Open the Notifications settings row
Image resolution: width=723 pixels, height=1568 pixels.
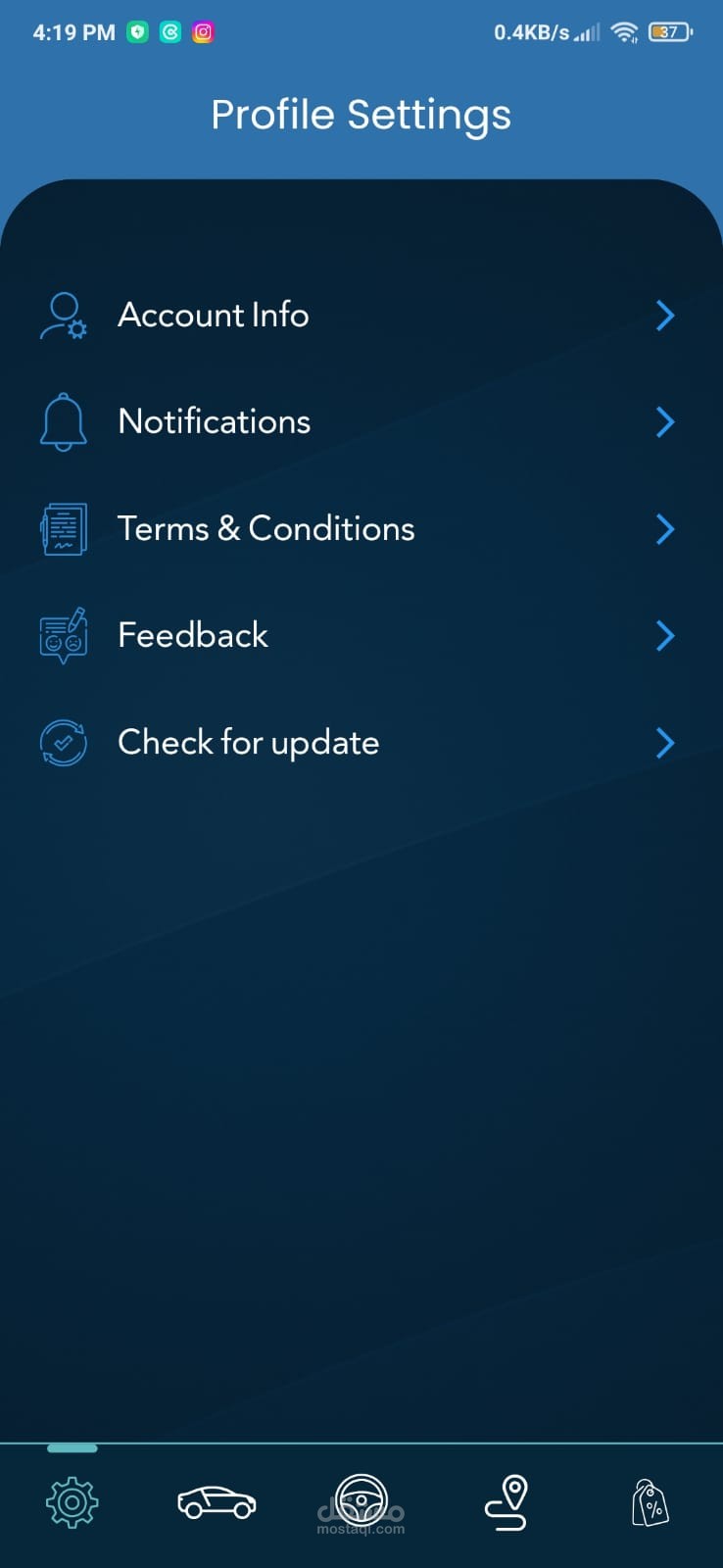pyautogui.click(x=215, y=422)
